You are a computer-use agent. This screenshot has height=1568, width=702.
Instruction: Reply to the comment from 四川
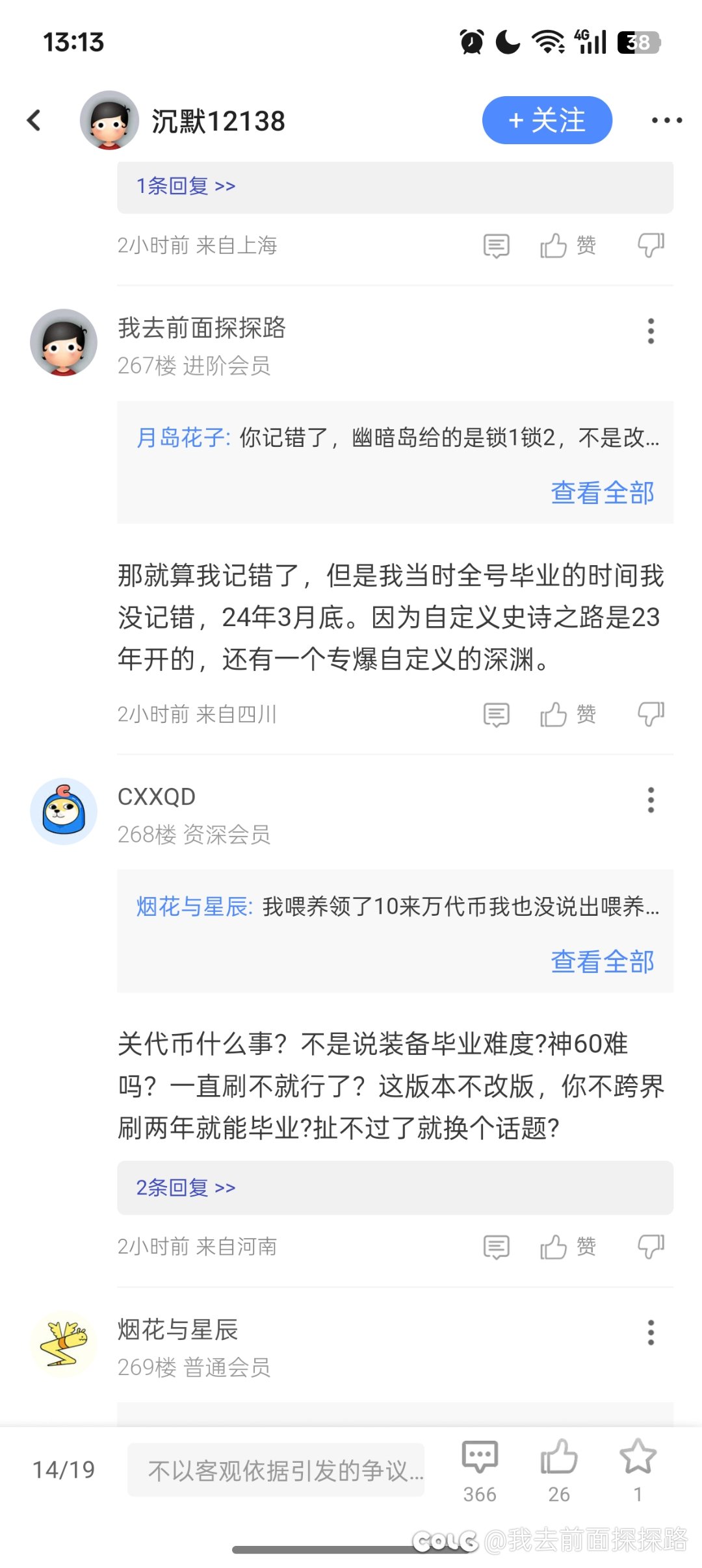497,714
